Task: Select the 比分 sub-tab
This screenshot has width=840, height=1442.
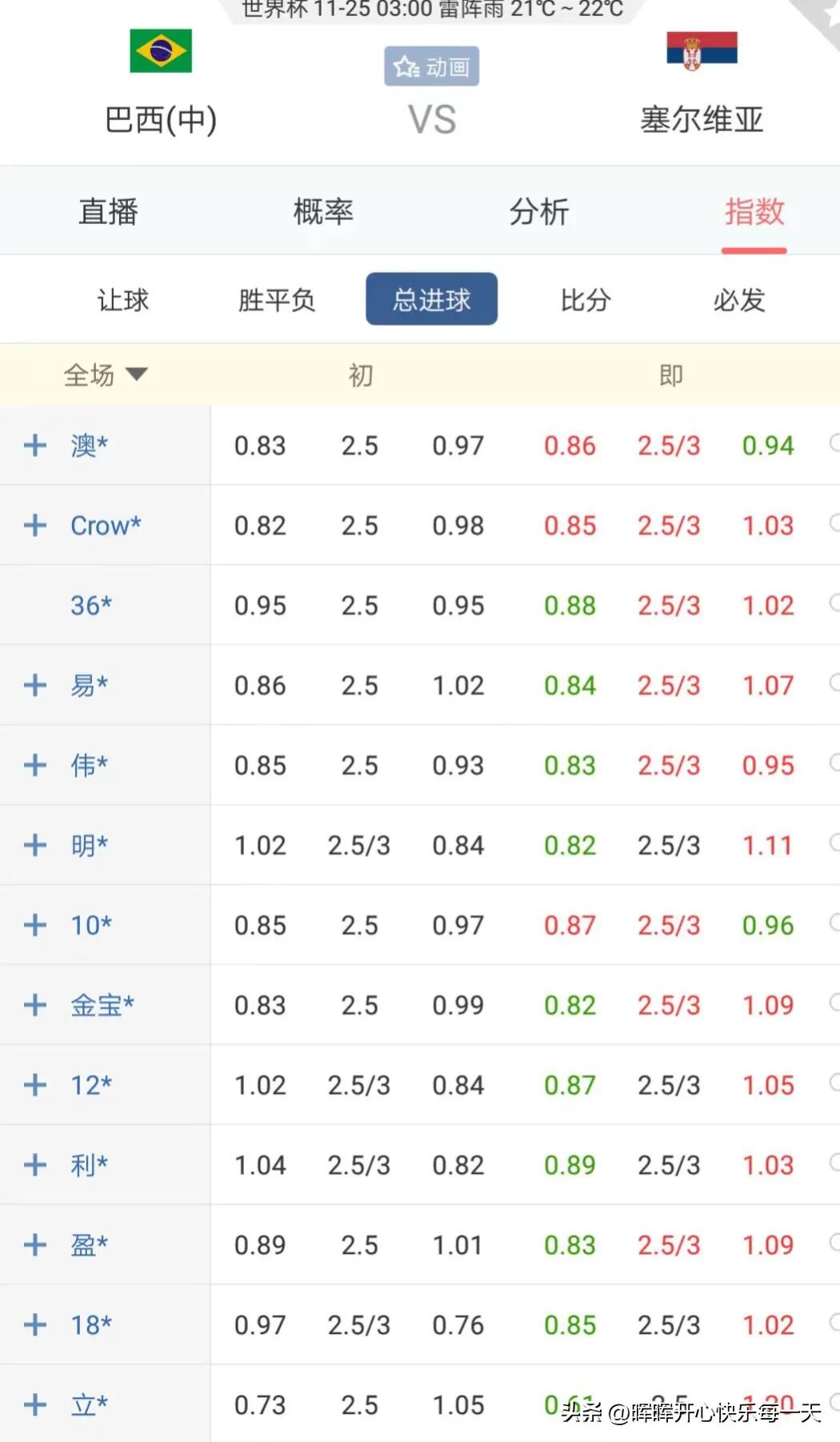Action: click(x=586, y=300)
